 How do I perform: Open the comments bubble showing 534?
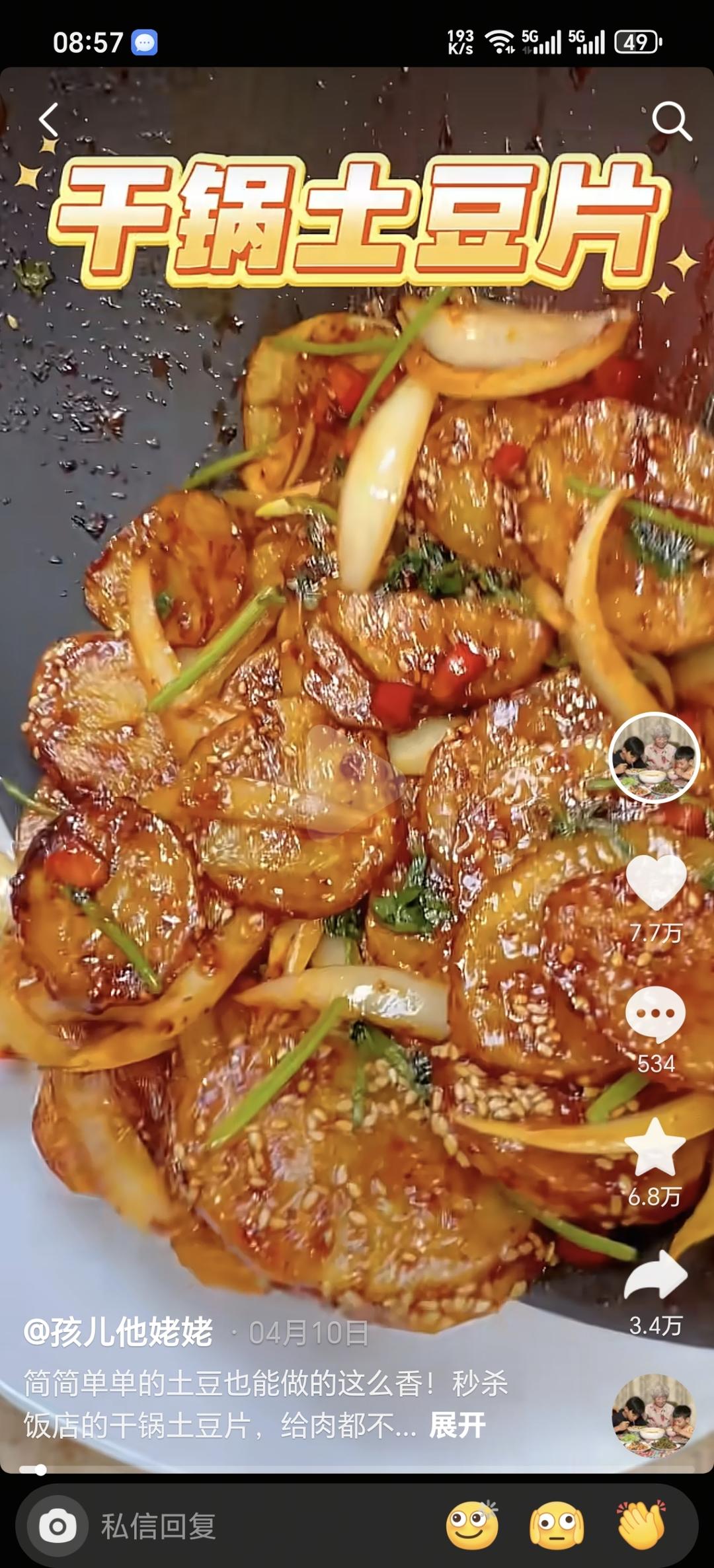656,1015
